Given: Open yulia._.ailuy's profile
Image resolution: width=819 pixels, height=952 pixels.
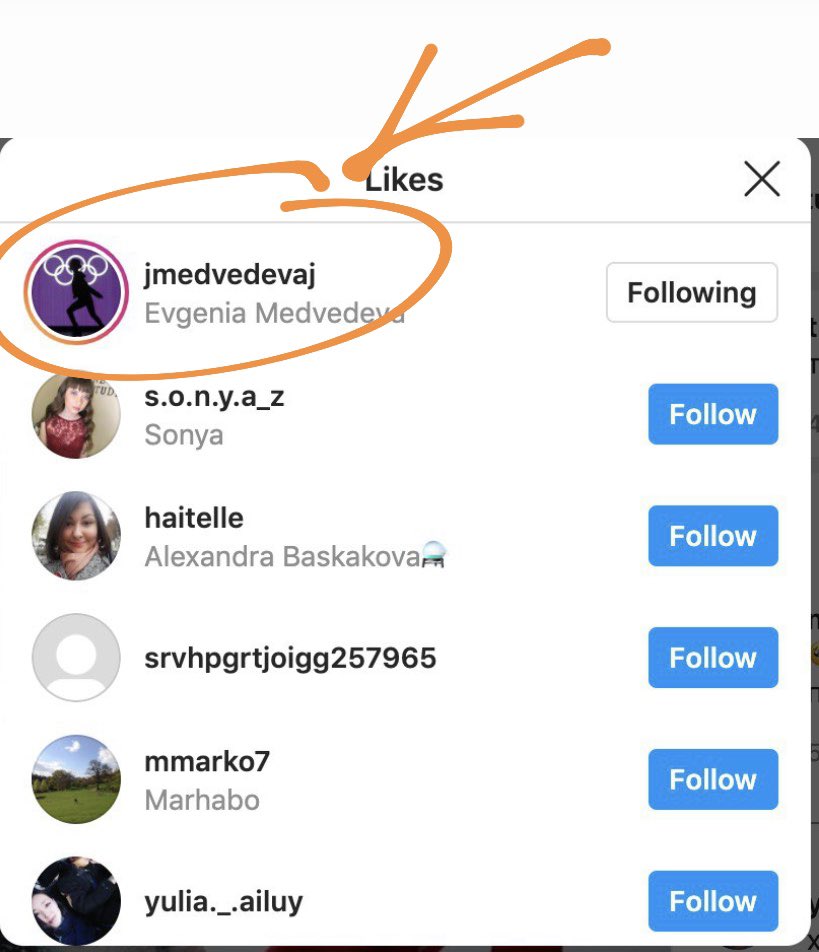Looking at the screenshot, I should (223, 902).
